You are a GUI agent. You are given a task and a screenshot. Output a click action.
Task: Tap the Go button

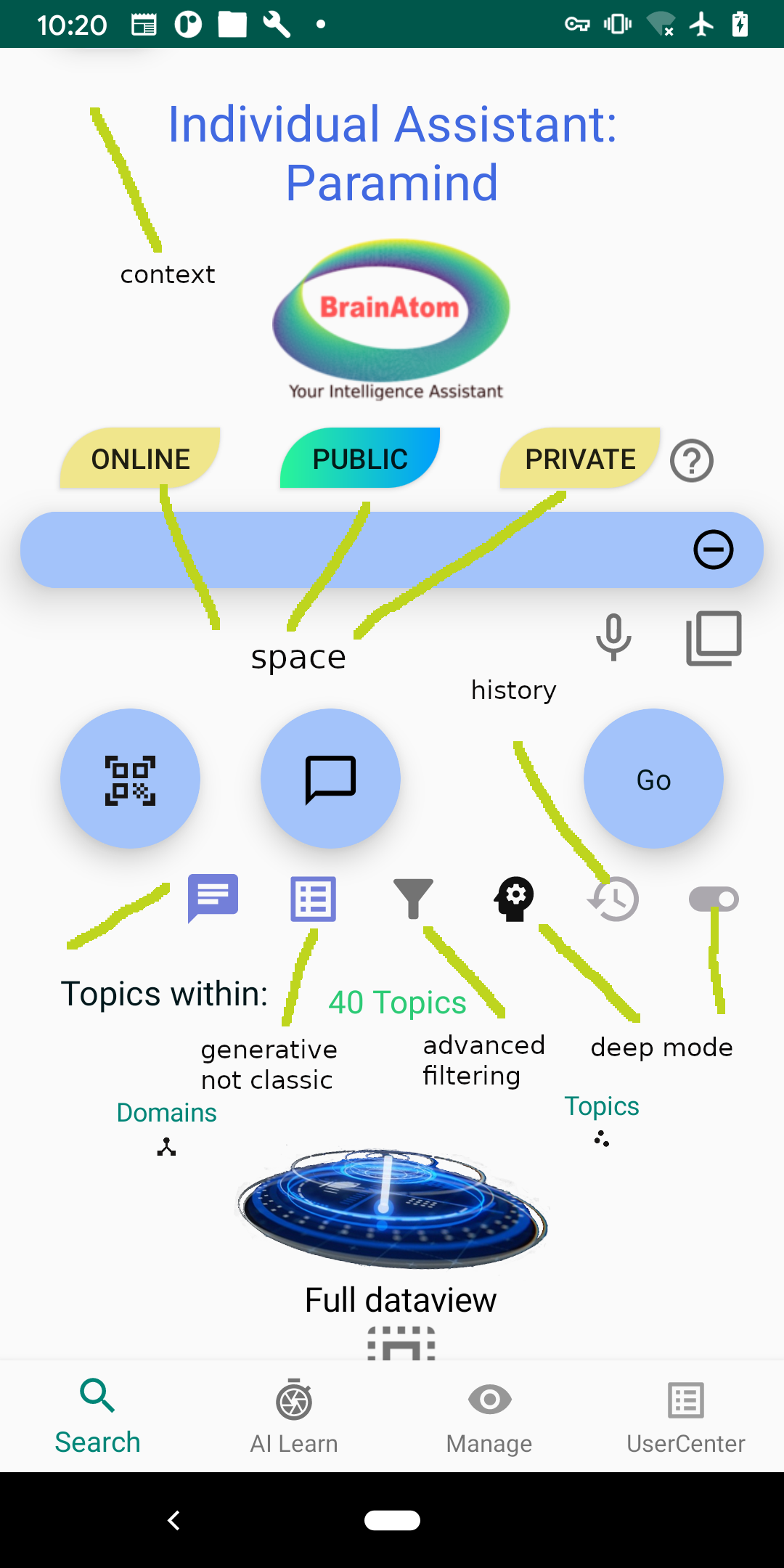[653, 779]
